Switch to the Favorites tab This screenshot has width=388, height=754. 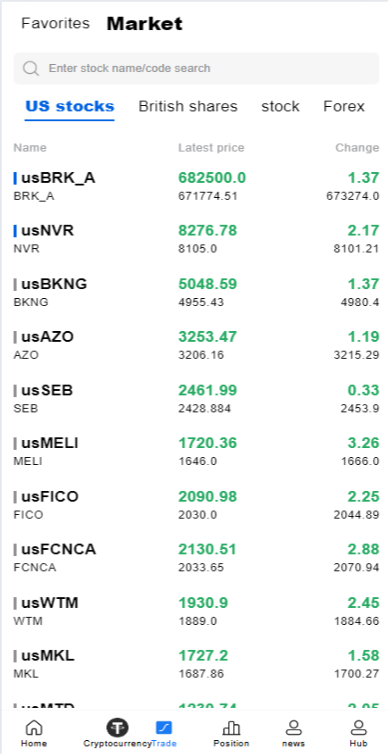(55, 24)
